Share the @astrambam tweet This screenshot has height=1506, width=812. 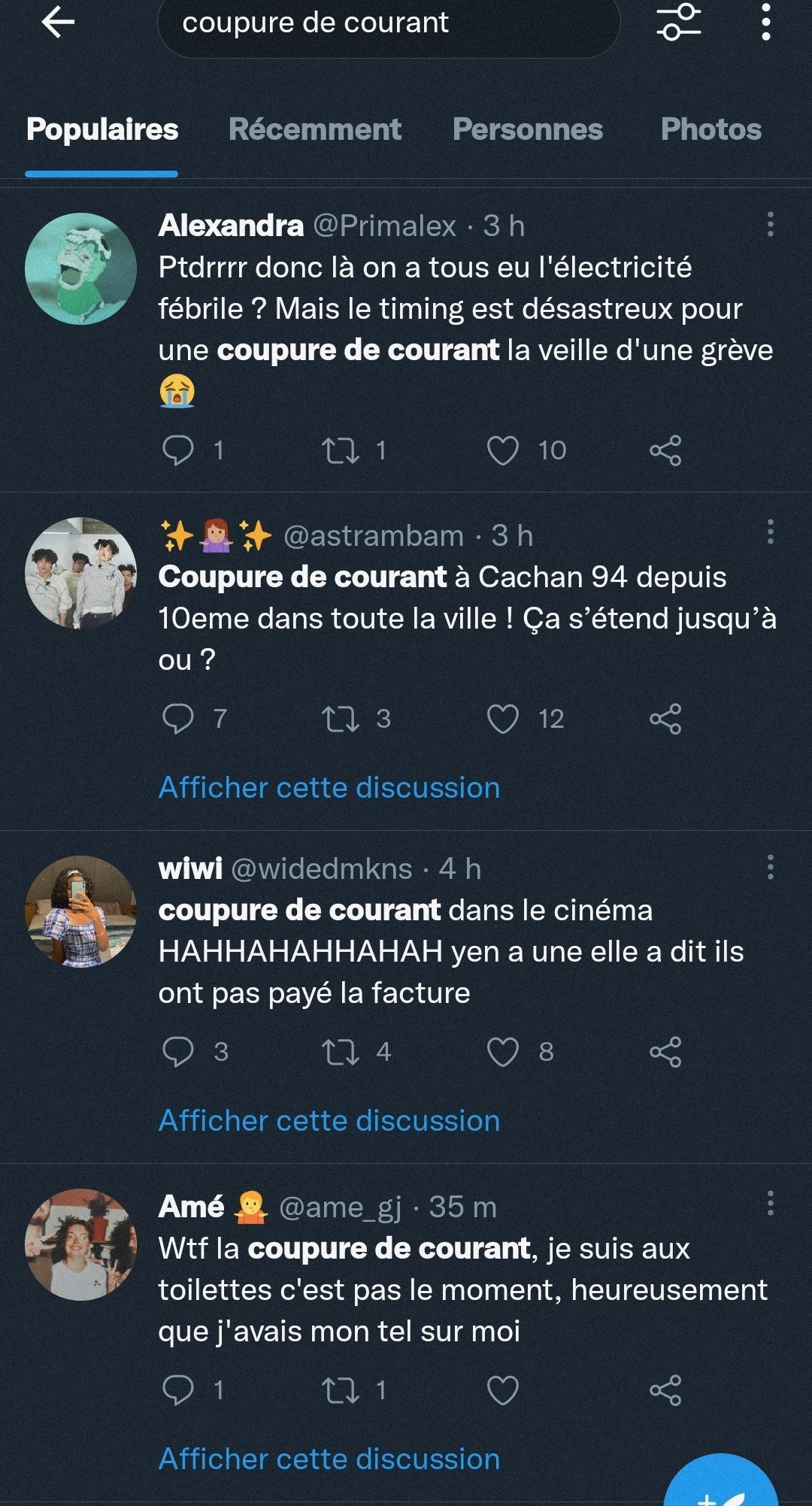(665, 719)
